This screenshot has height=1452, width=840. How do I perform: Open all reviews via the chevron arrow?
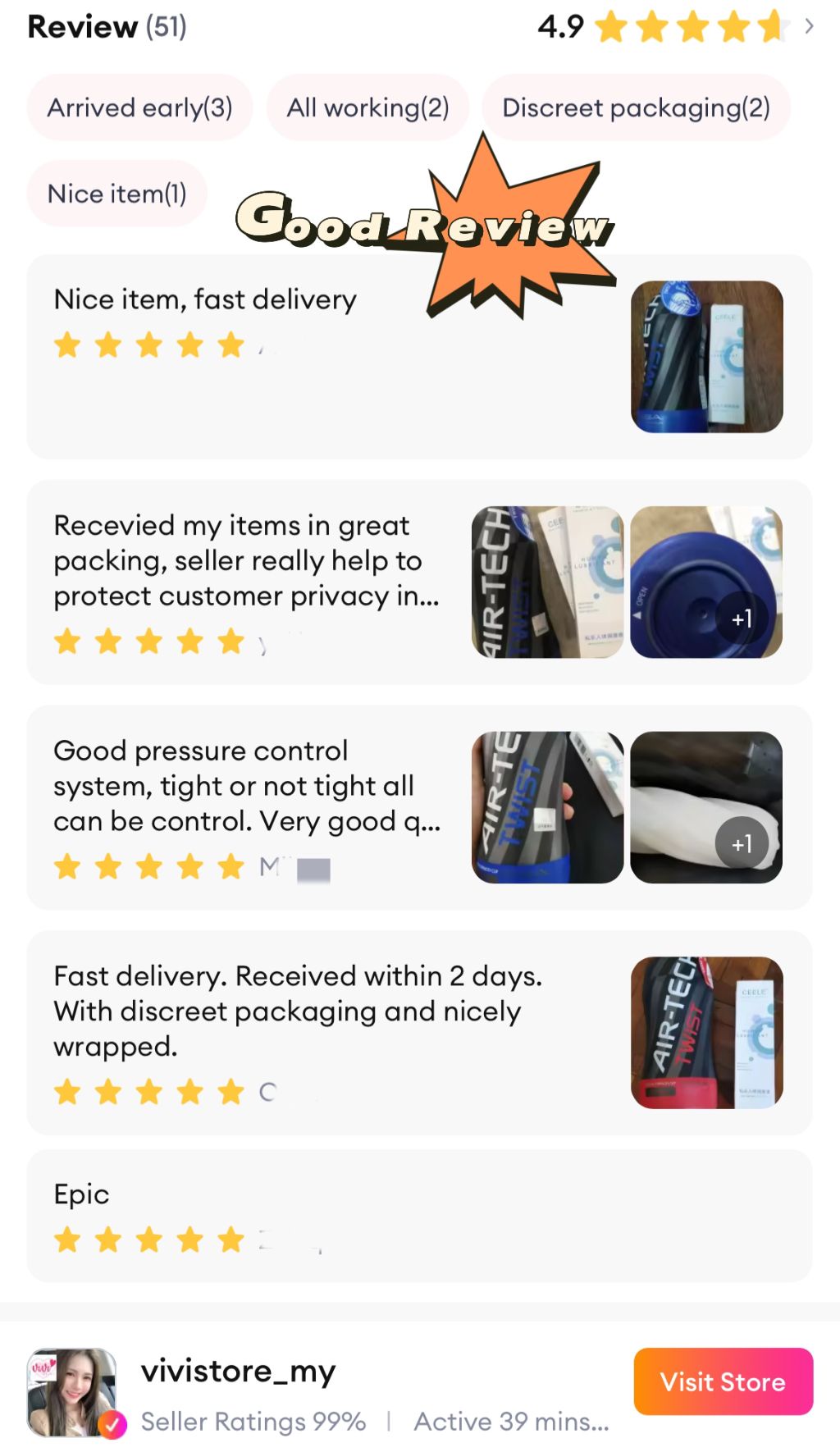(x=807, y=27)
